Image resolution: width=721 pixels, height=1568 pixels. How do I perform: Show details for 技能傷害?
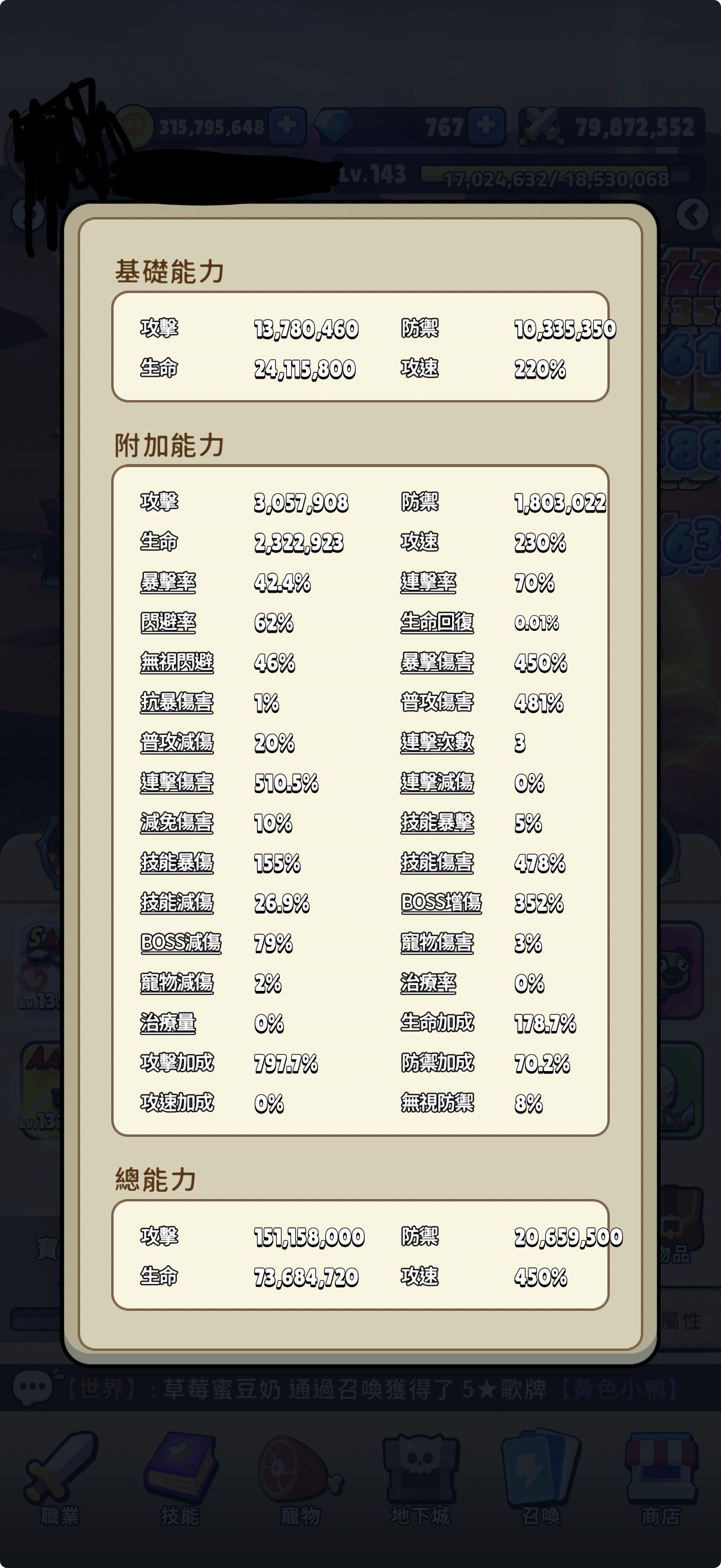[x=437, y=862]
